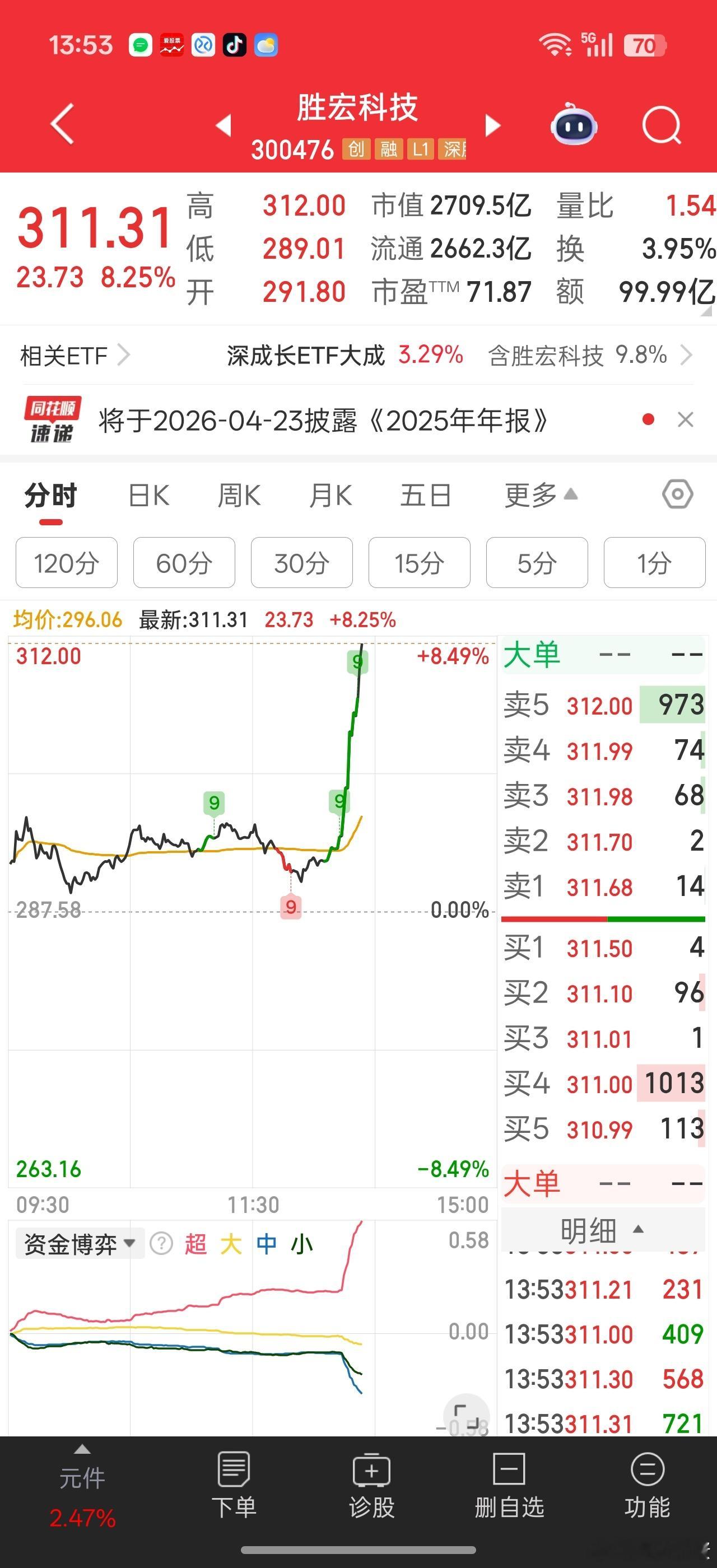
Task: Open the stock search magnifier icon
Action: tap(663, 124)
